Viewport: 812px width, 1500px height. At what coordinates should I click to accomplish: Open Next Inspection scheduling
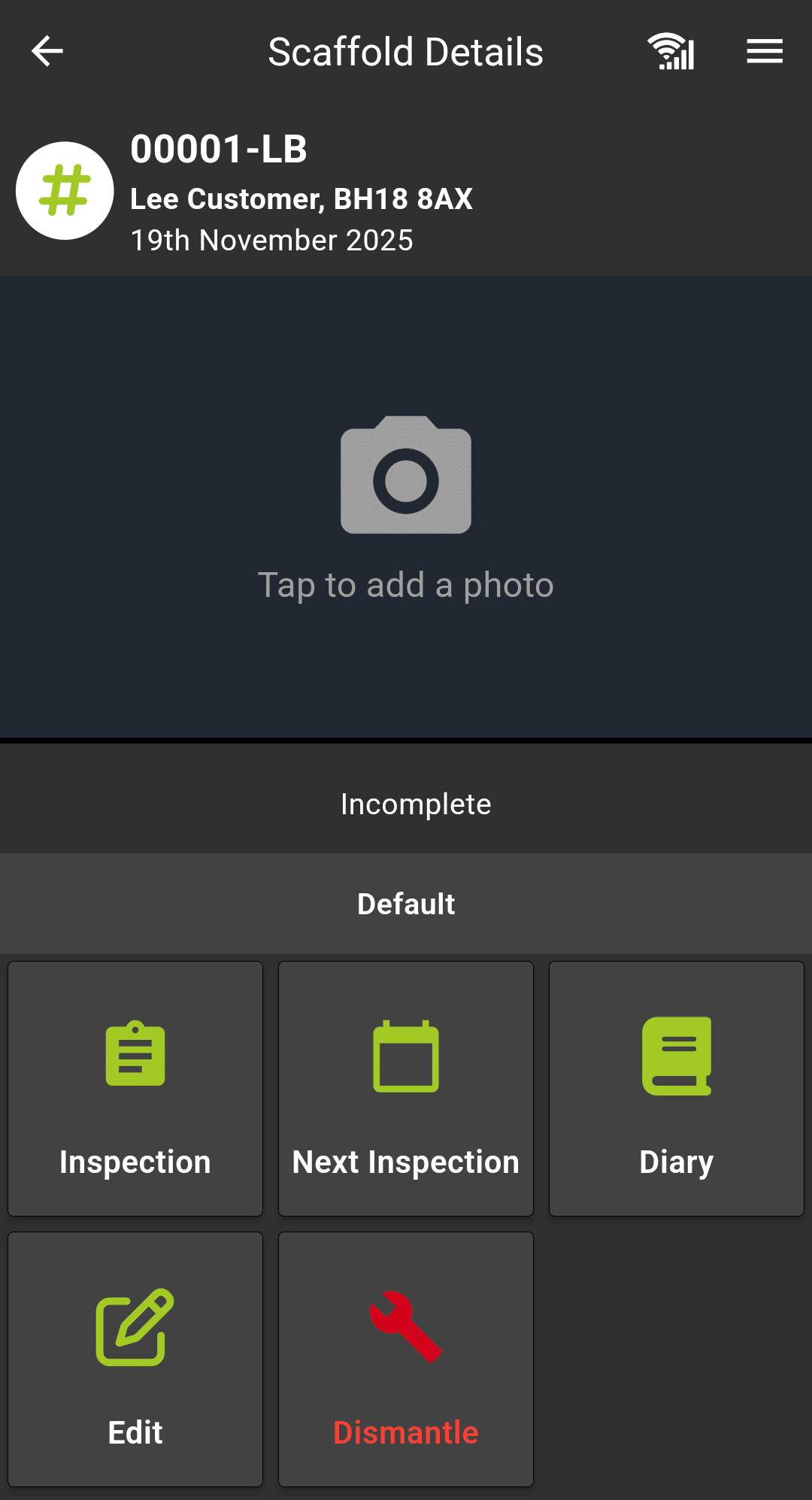pos(406,1088)
